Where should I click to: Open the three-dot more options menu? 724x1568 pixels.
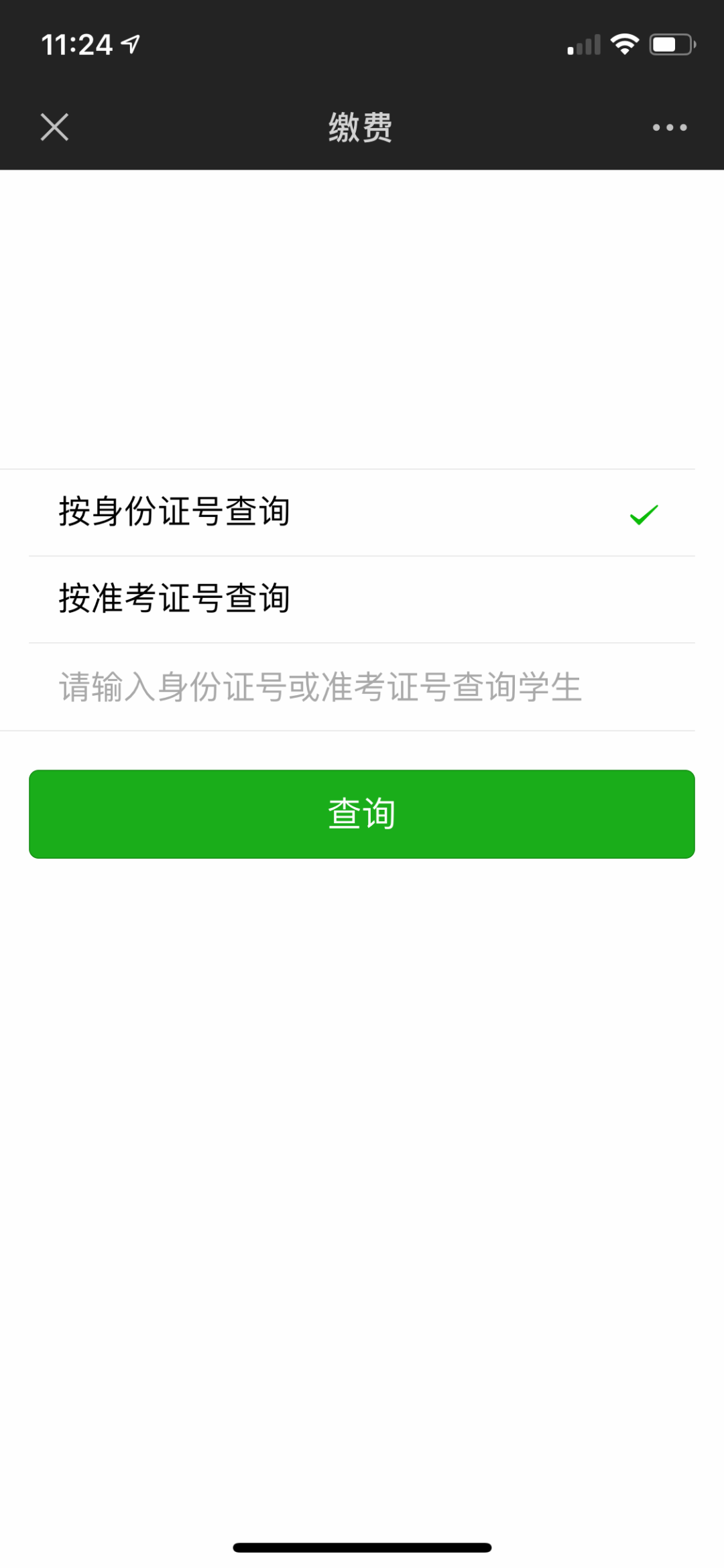point(670,127)
